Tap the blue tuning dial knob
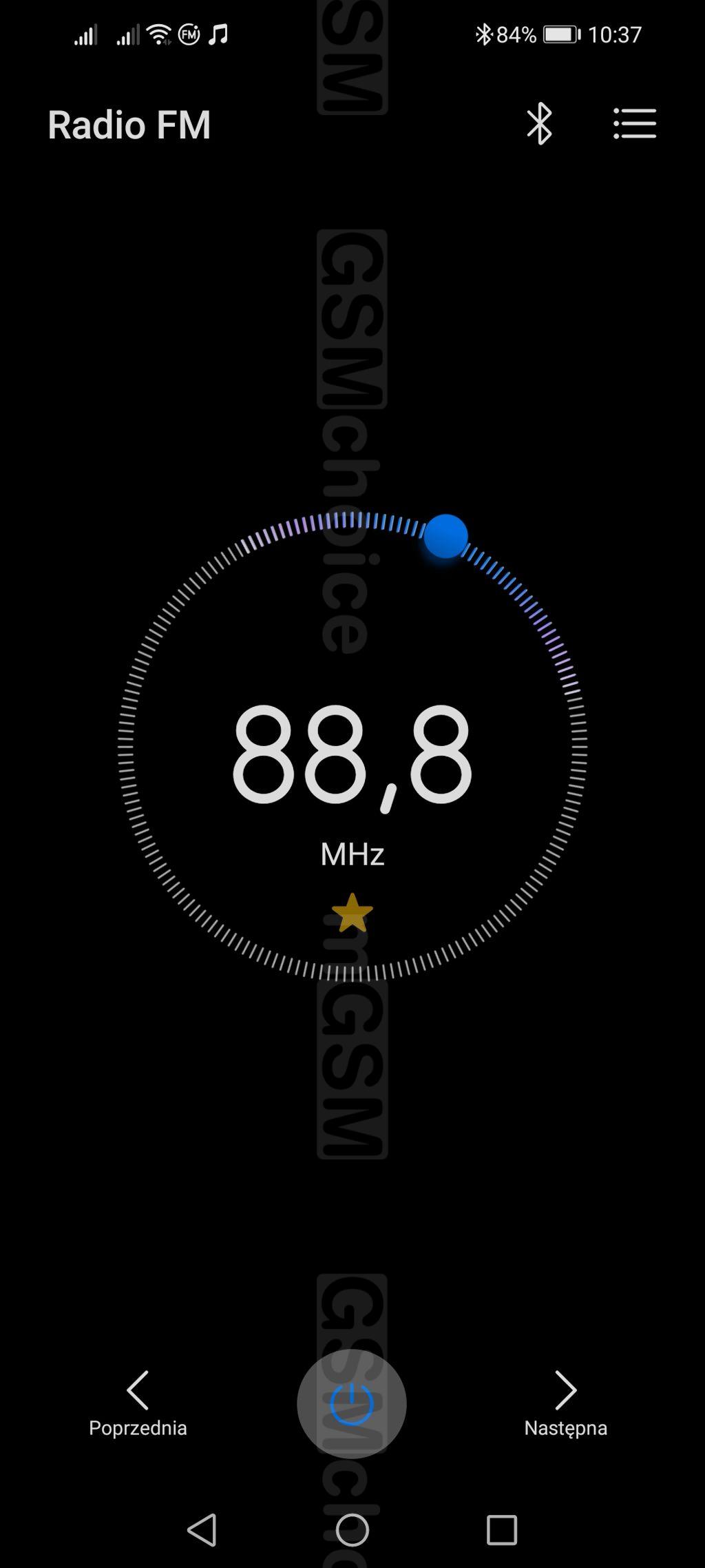Screen dimensions: 705x1568 [445, 536]
